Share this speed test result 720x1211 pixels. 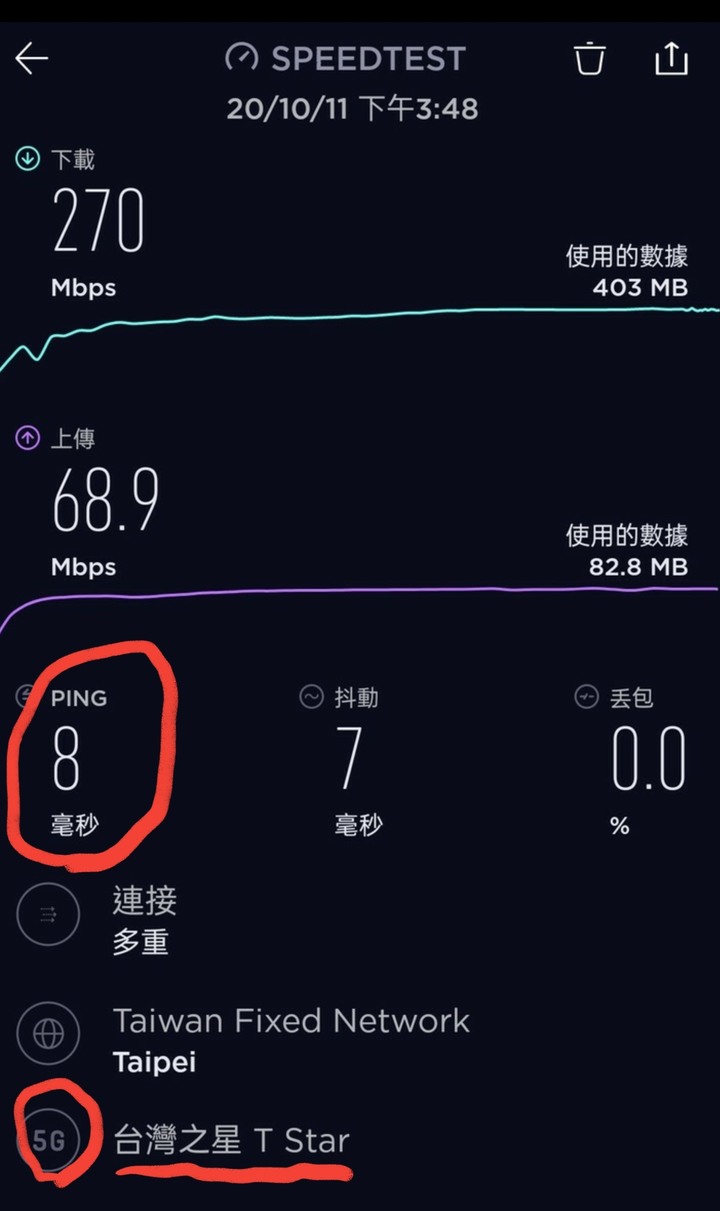coord(671,58)
